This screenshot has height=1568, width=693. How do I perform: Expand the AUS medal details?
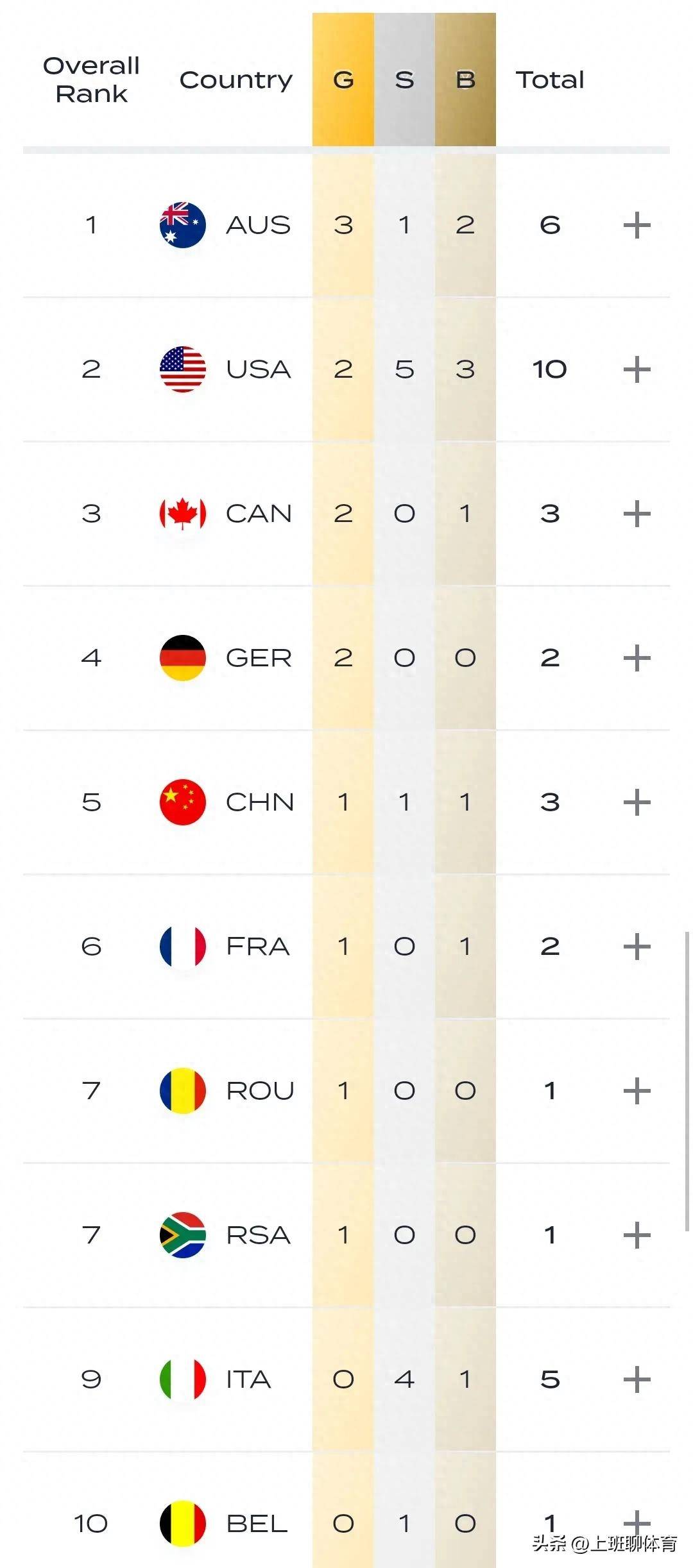tap(637, 225)
